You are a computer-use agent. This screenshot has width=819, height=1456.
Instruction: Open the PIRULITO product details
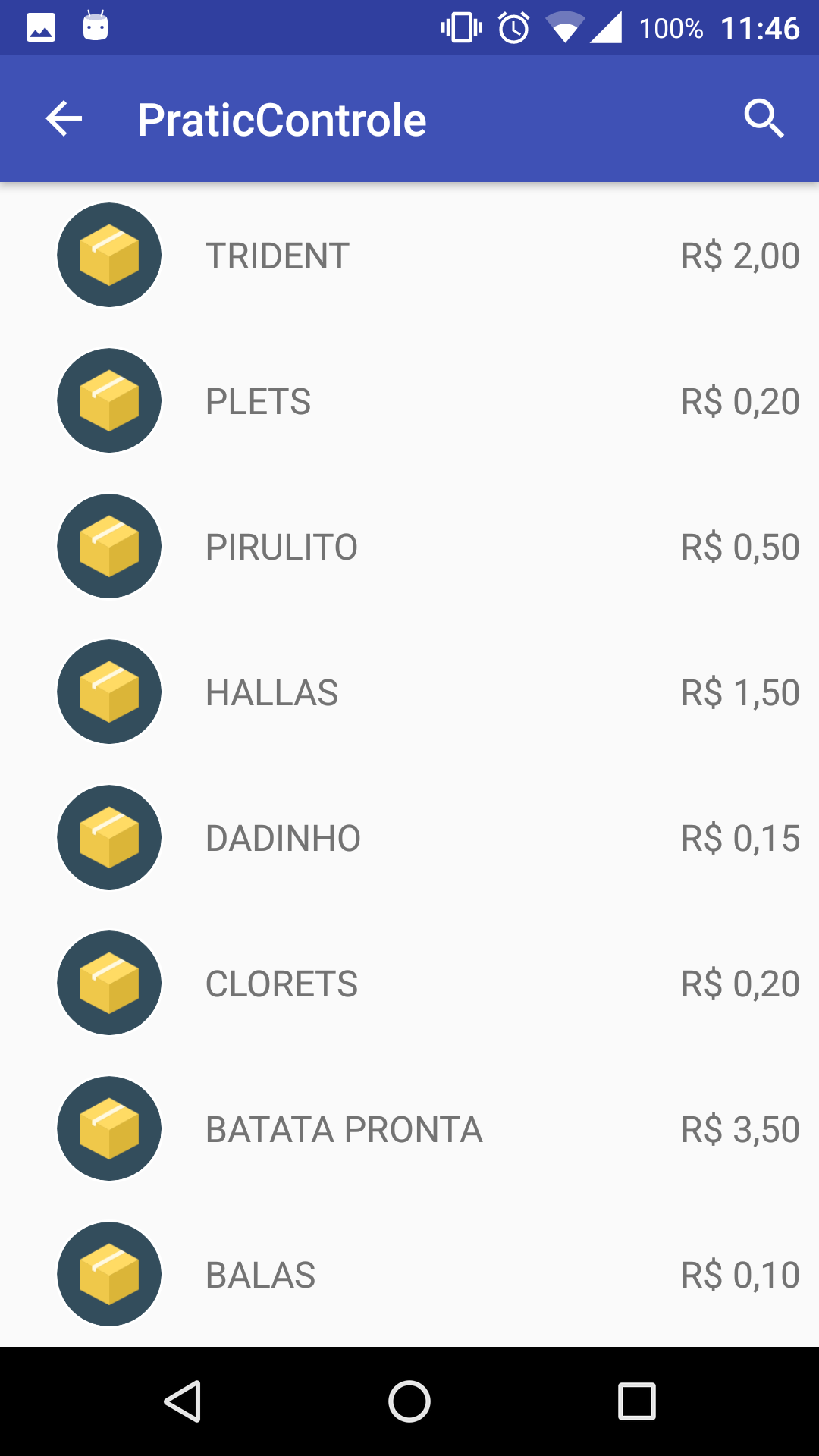click(409, 546)
